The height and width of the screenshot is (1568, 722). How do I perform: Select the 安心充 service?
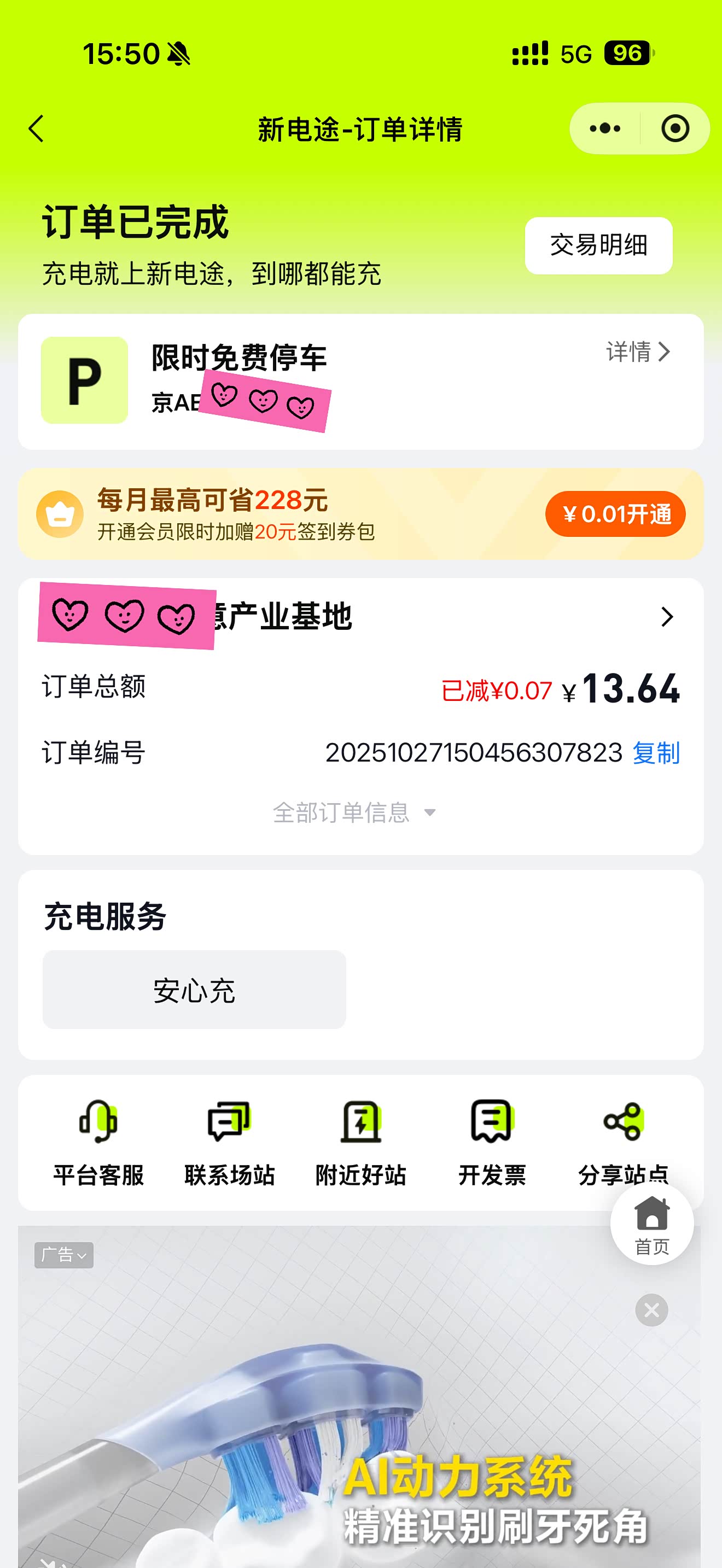194,990
